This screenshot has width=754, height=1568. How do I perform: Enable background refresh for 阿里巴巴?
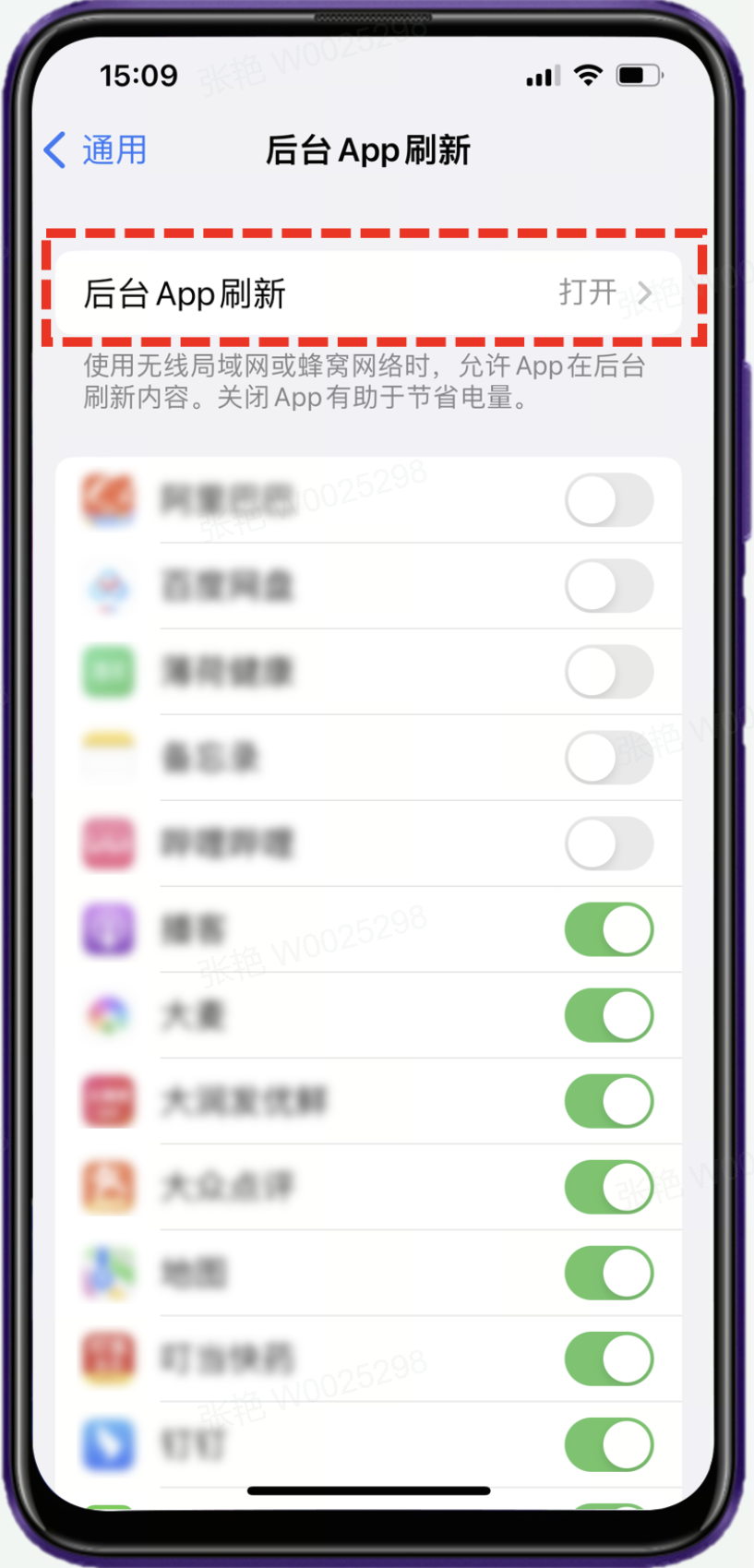[x=608, y=500]
